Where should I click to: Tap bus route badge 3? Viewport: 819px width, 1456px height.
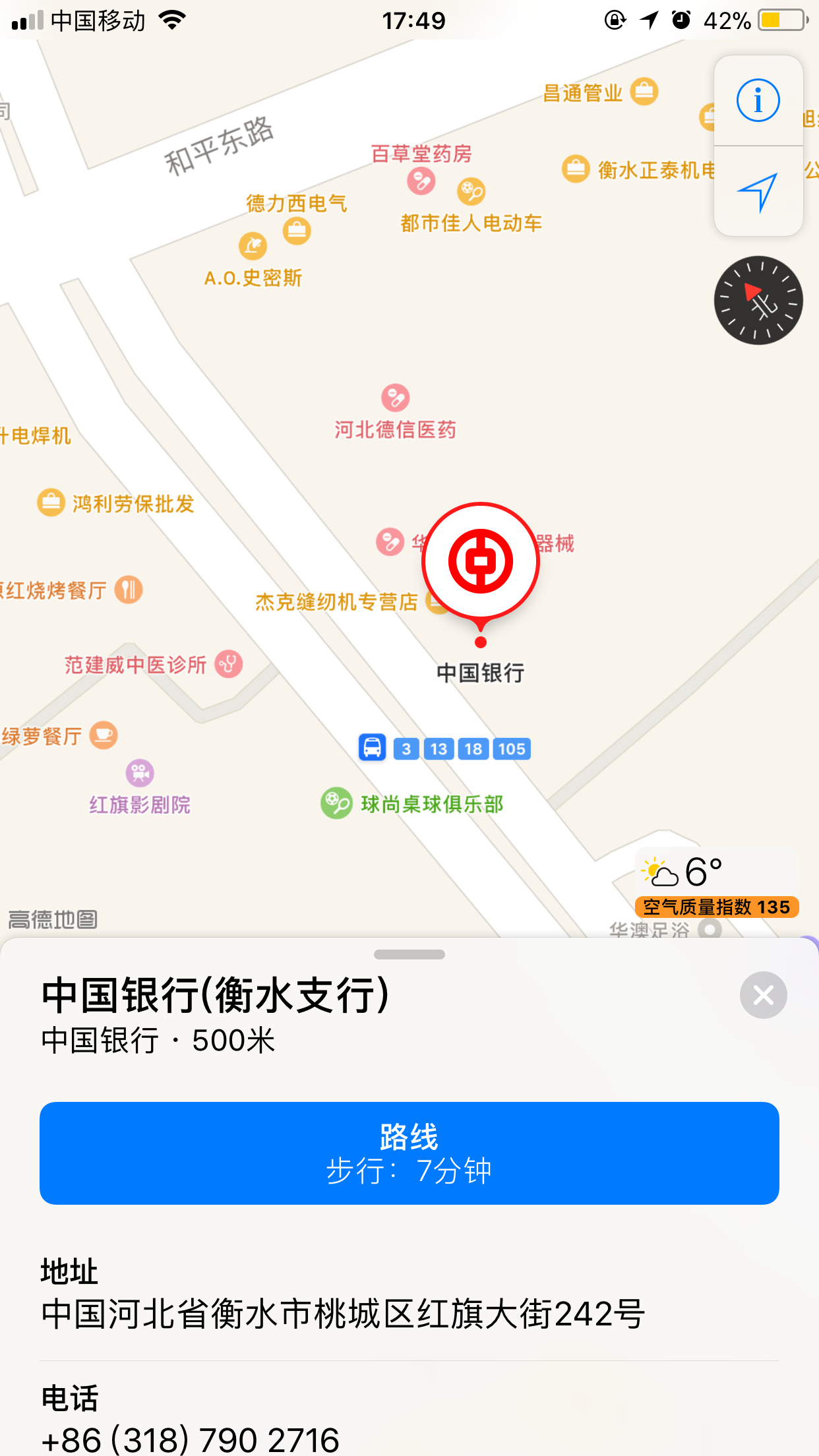coord(405,748)
